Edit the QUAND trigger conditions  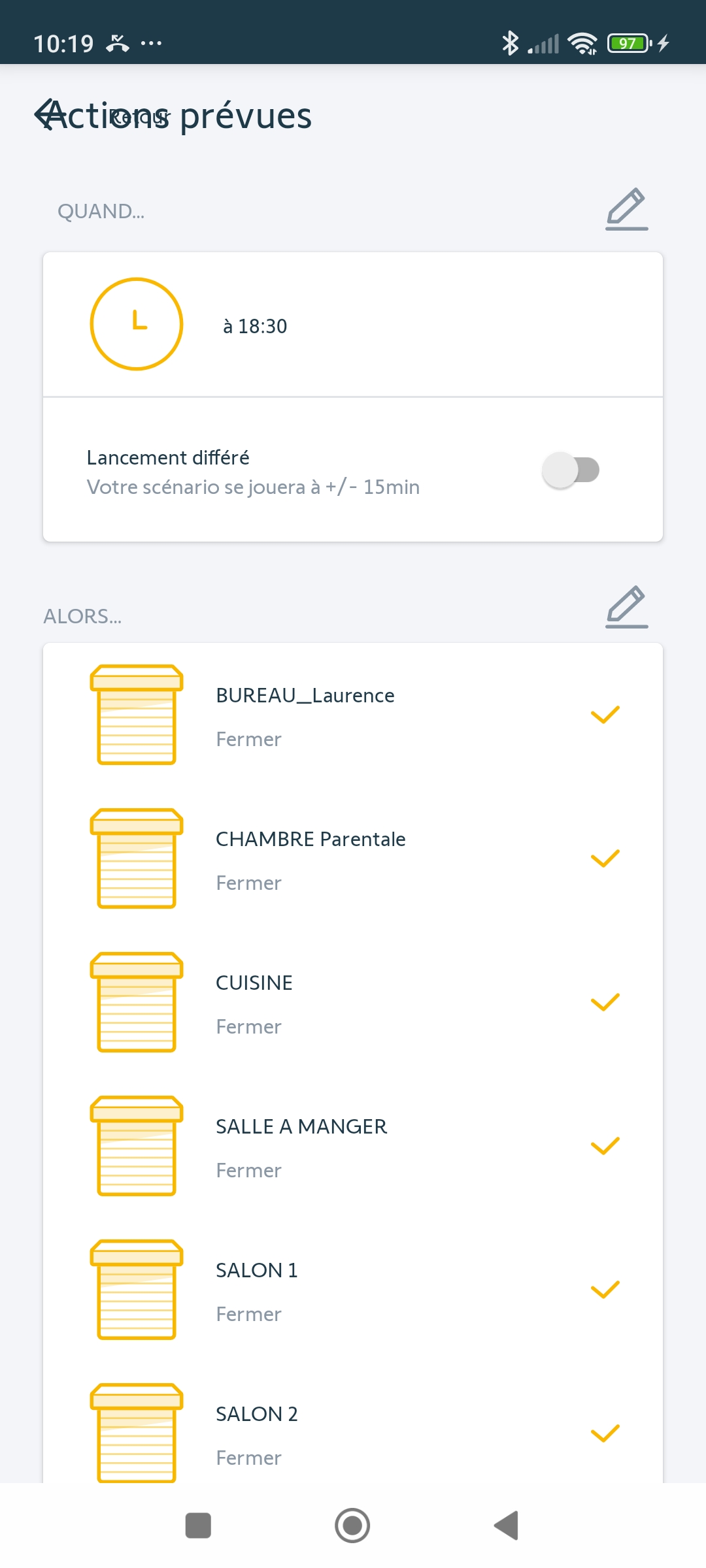(x=626, y=210)
